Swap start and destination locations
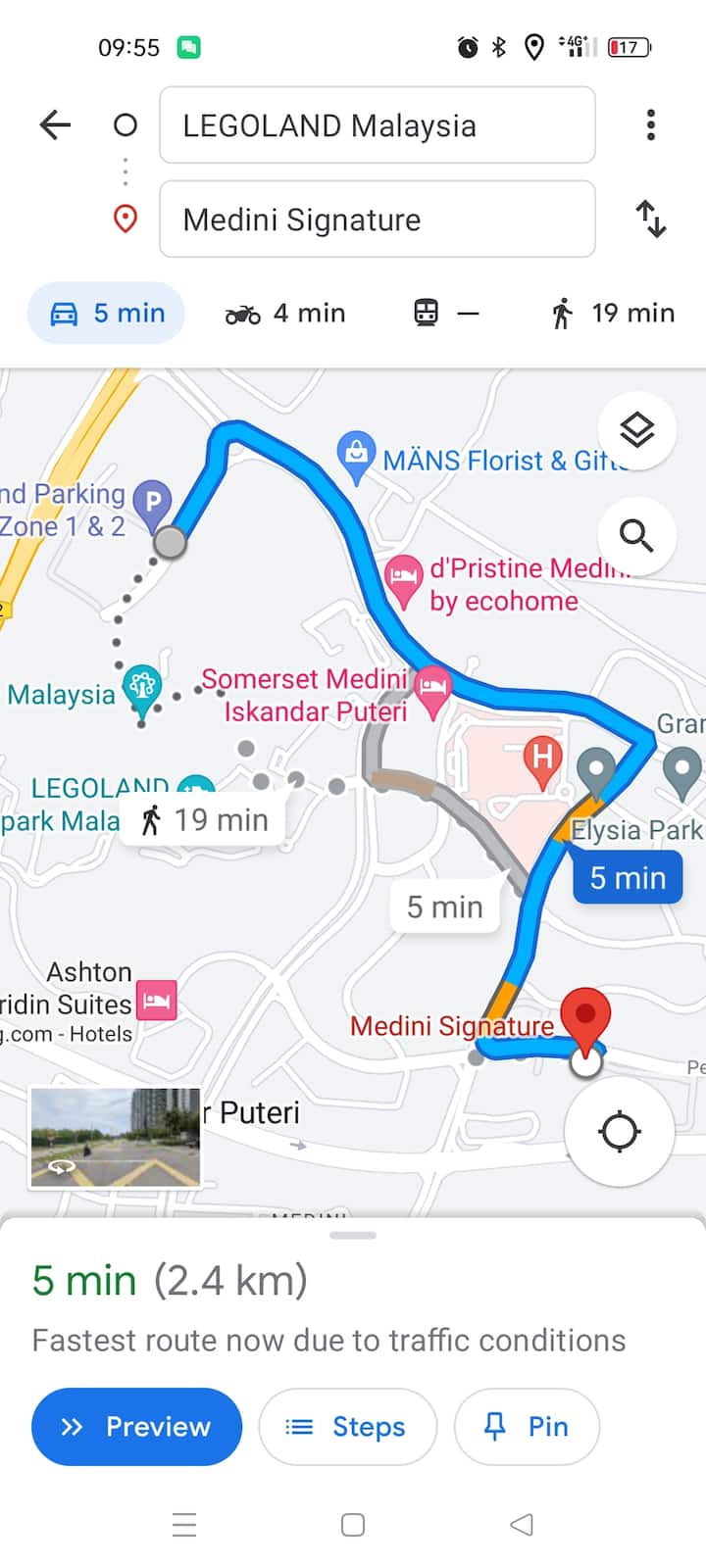This screenshot has width=706, height=1568. tap(650, 219)
